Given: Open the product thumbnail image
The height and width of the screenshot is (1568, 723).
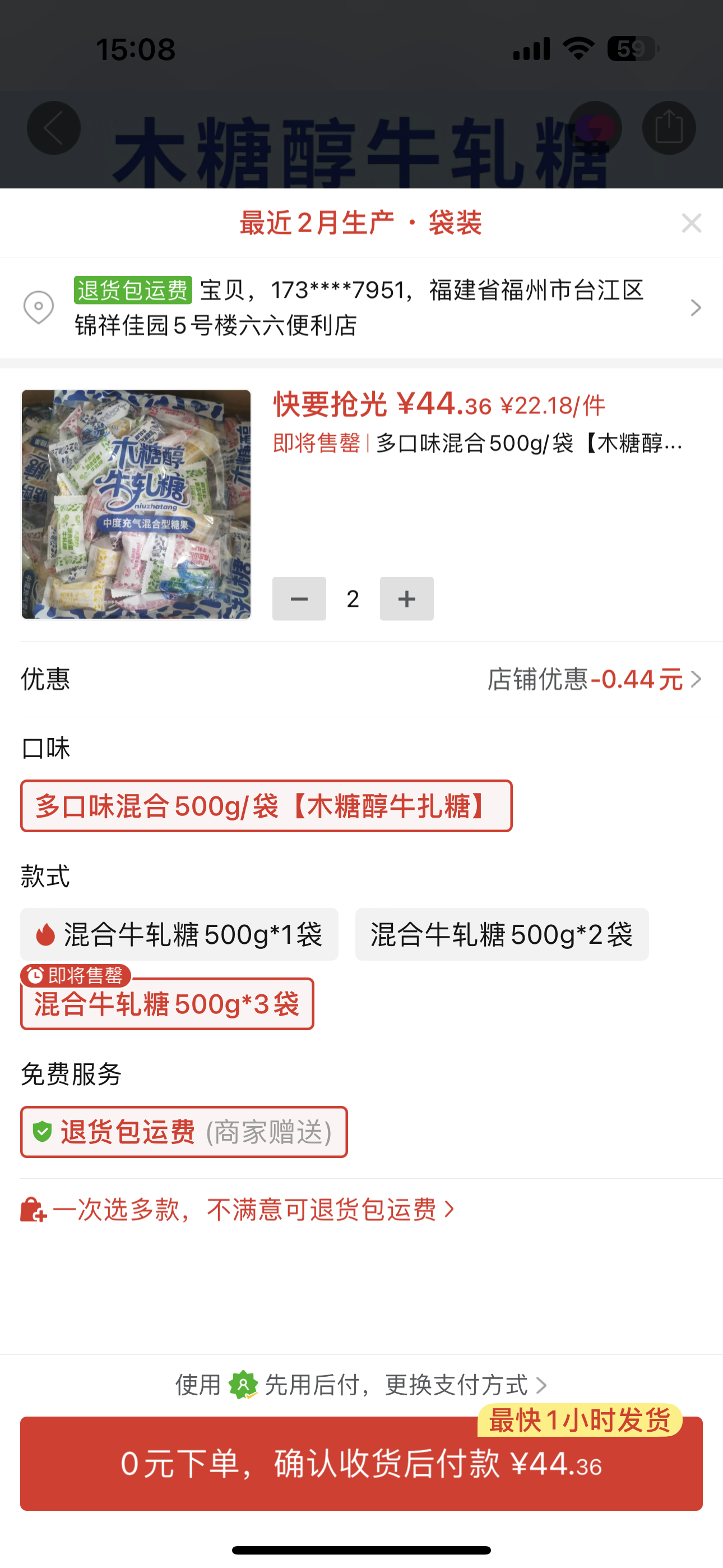Looking at the screenshot, I should pyautogui.click(x=136, y=504).
